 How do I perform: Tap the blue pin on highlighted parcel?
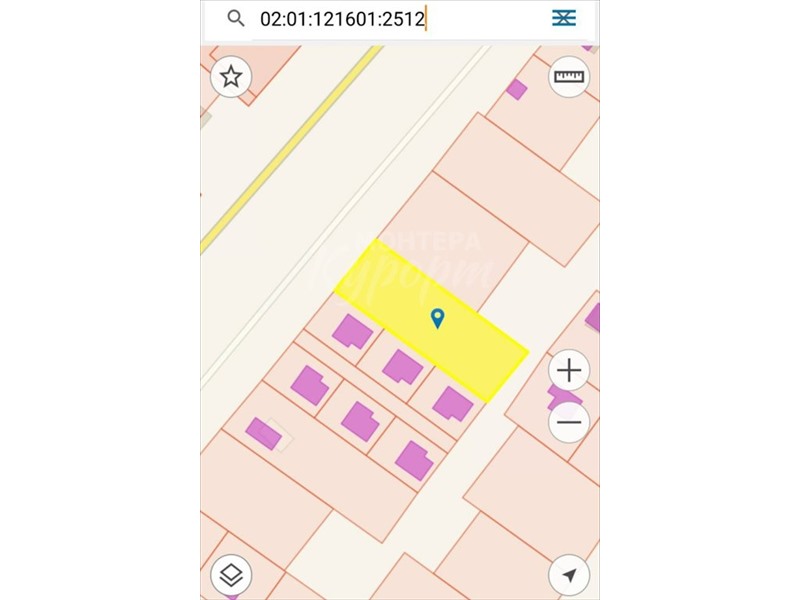pos(437,318)
